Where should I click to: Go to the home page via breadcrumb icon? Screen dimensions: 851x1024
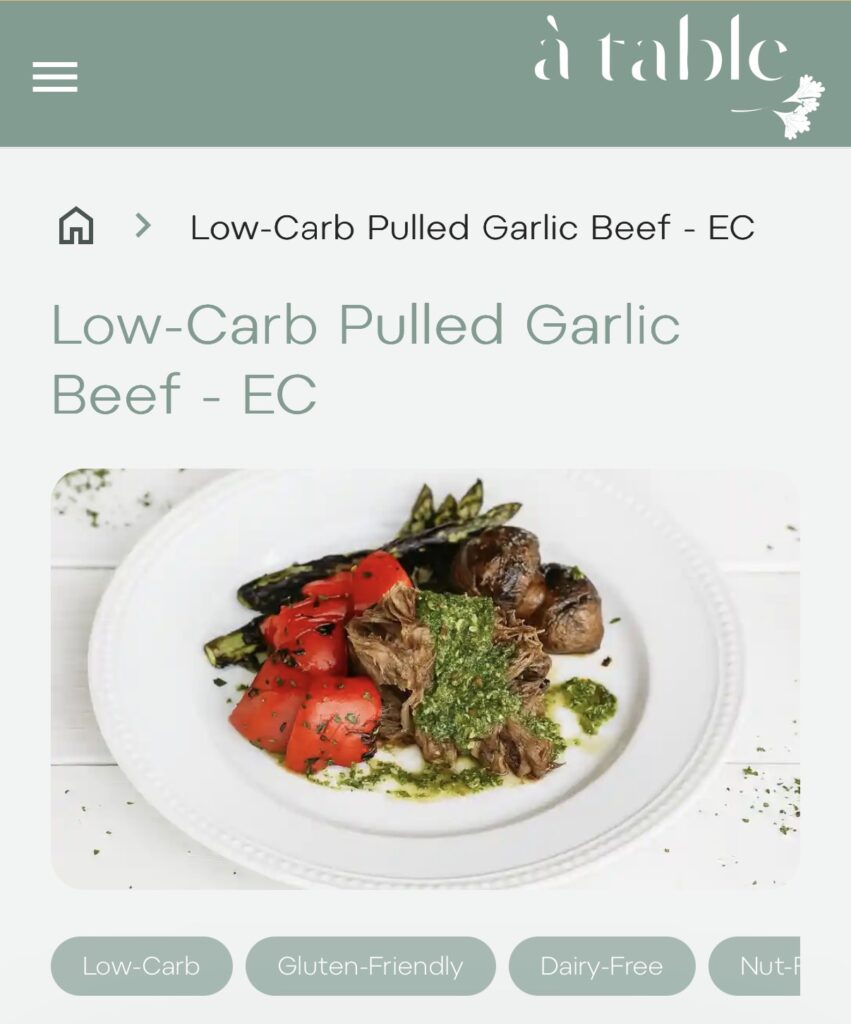tap(76, 227)
